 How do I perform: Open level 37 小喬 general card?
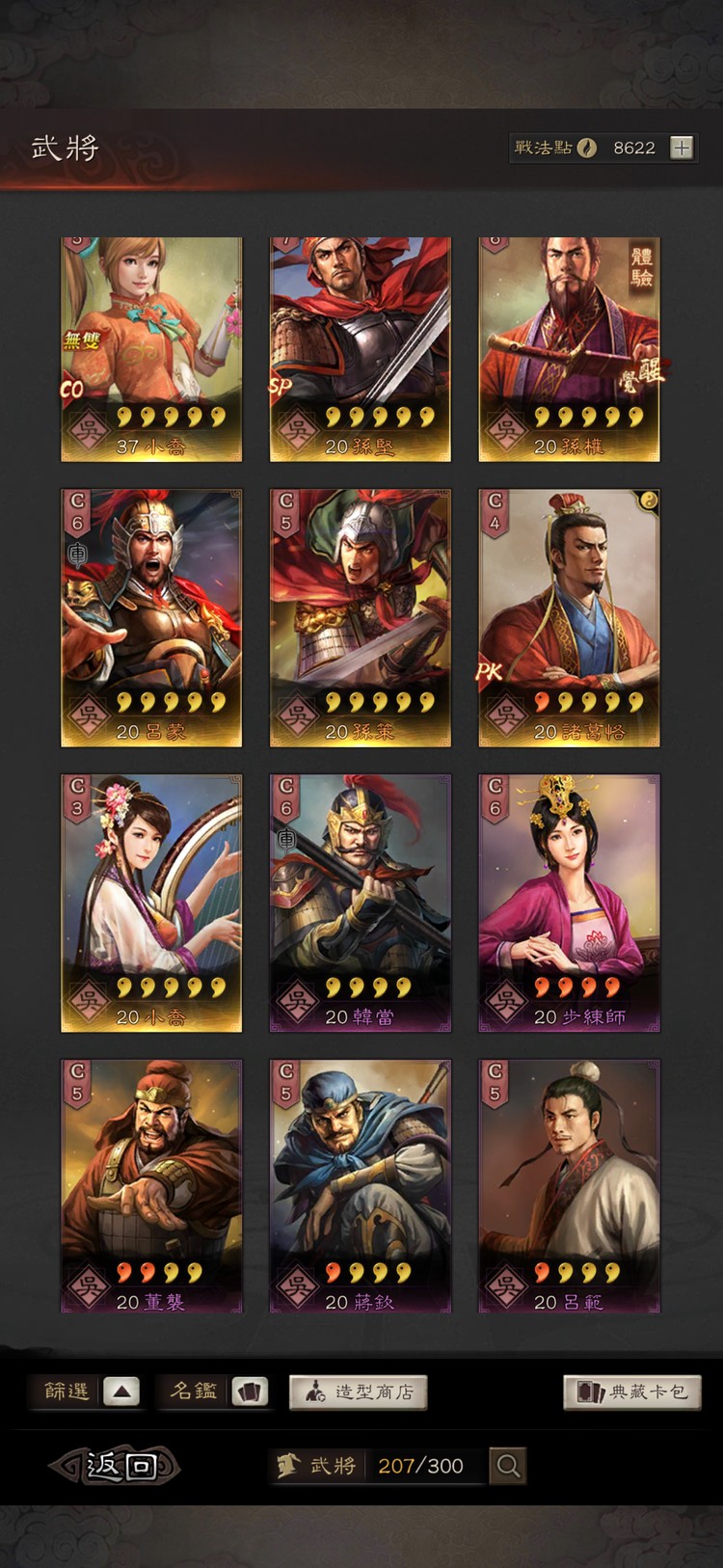point(151,349)
